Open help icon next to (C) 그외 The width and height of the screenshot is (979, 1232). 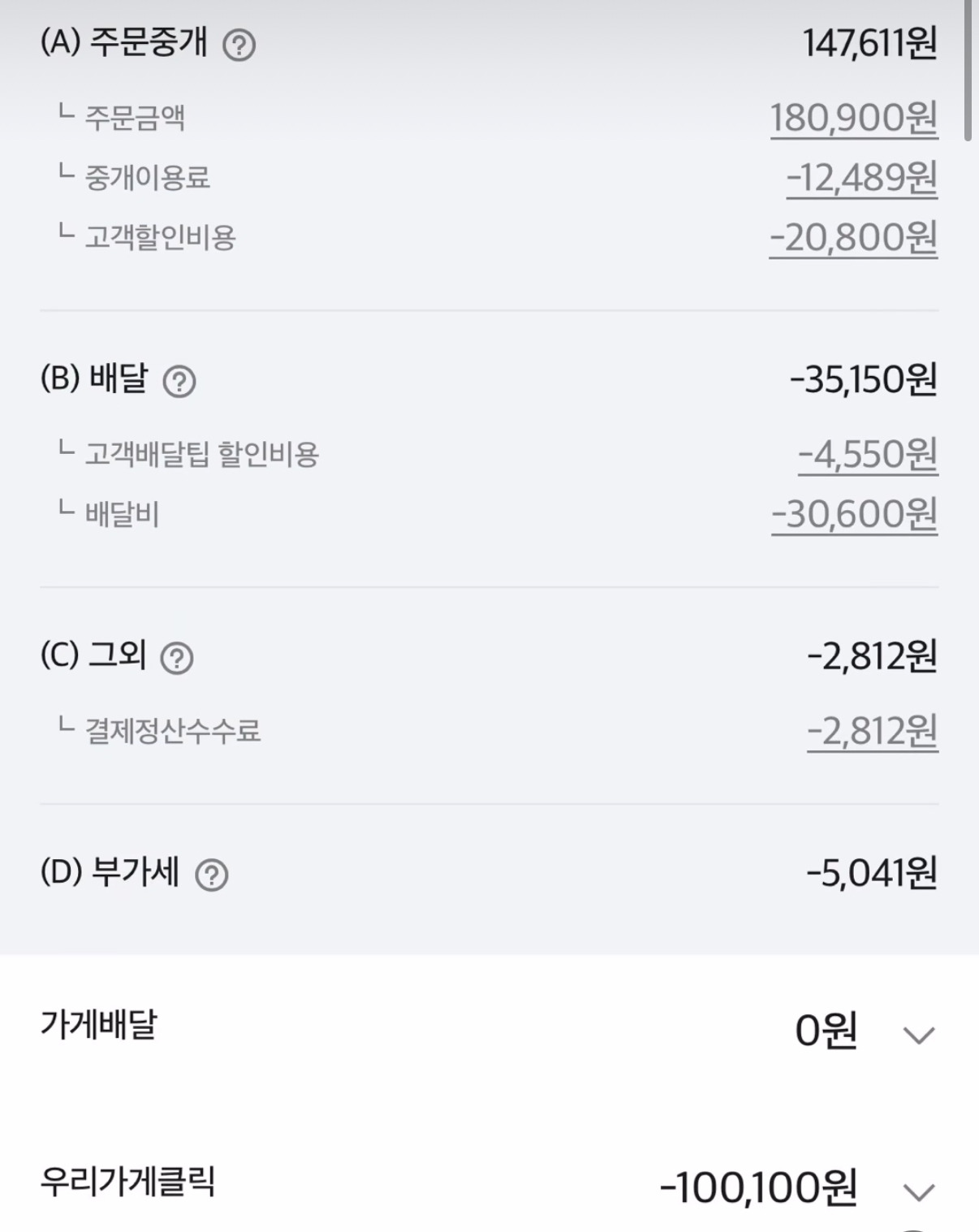177,658
